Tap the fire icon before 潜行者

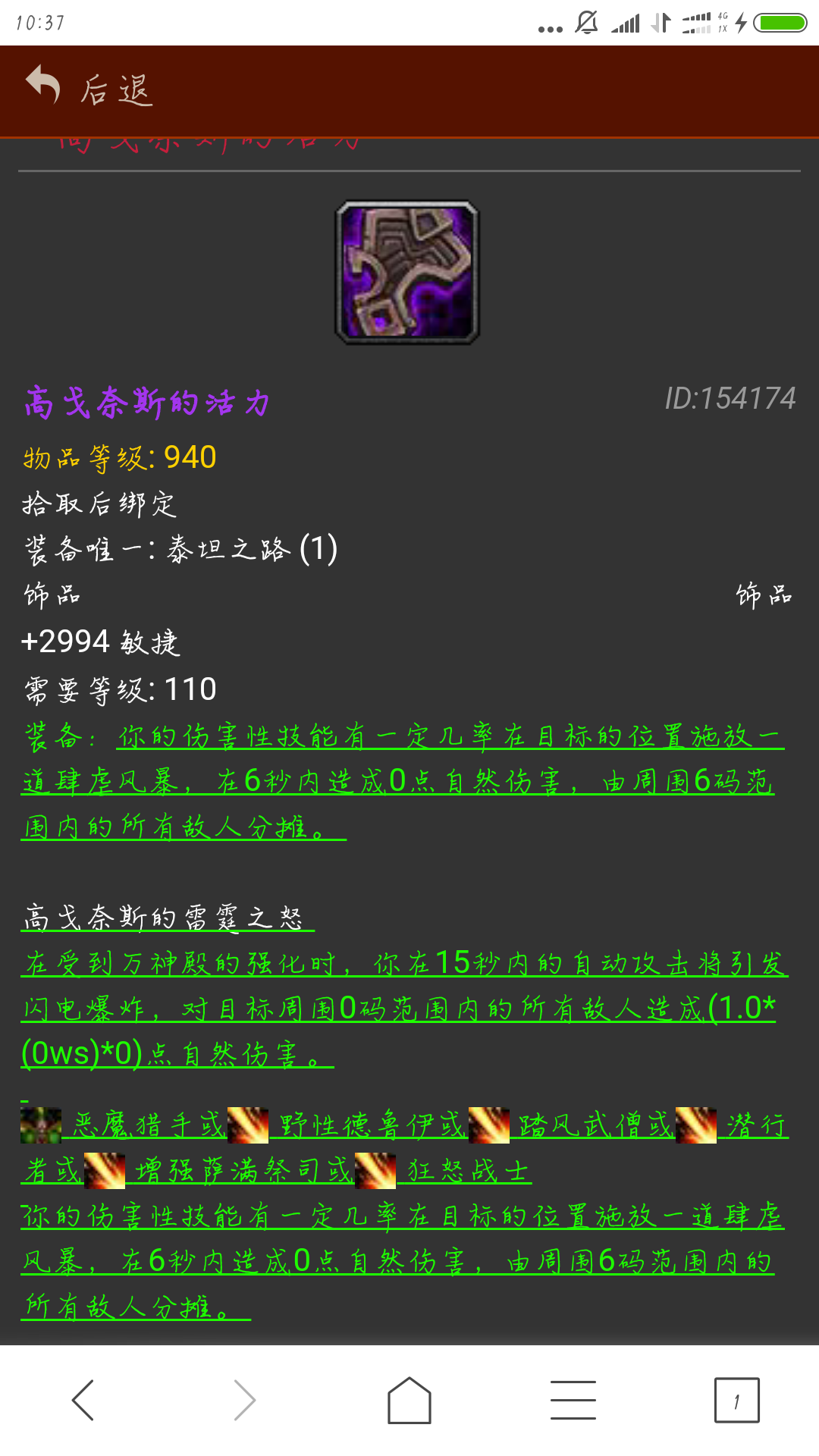(698, 1127)
